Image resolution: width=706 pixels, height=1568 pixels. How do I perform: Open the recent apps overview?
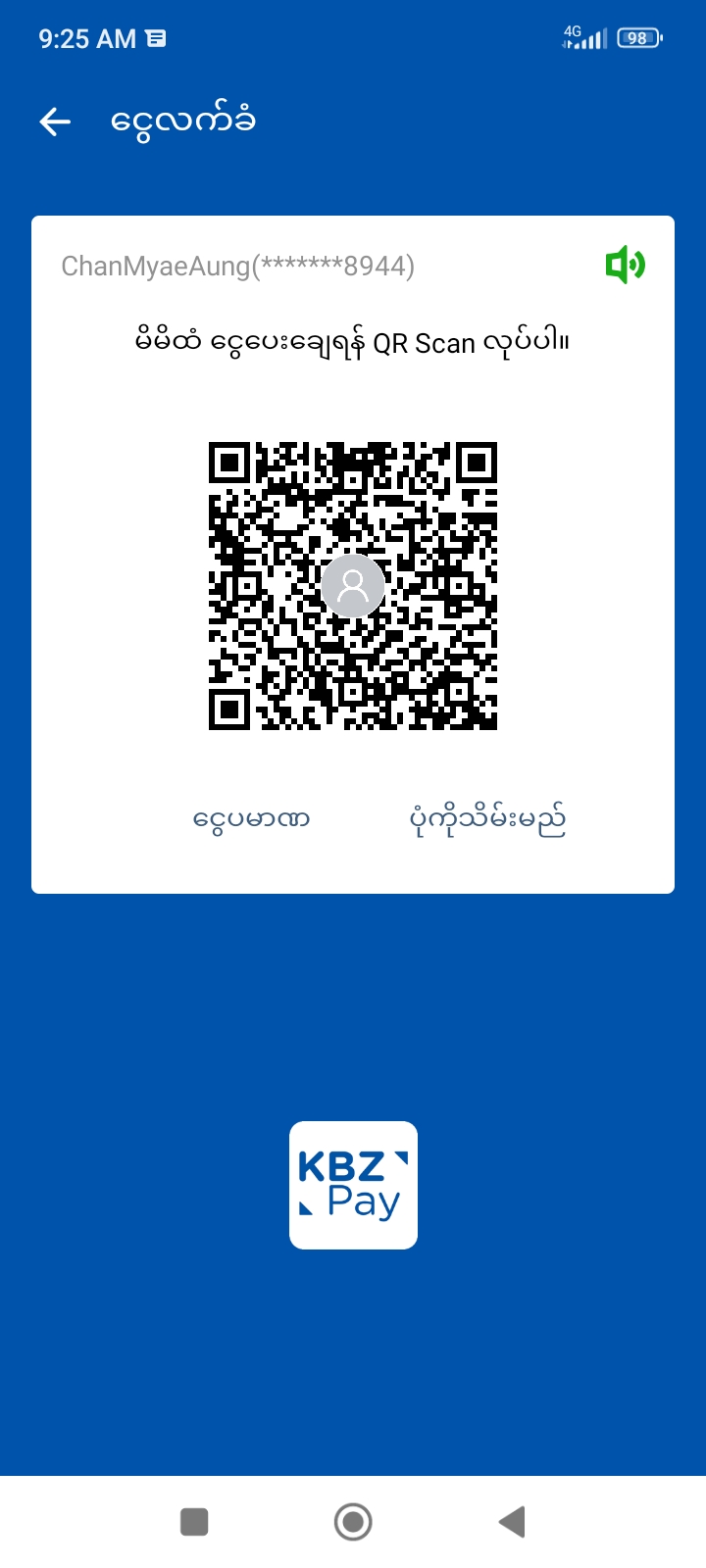(194, 1522)
